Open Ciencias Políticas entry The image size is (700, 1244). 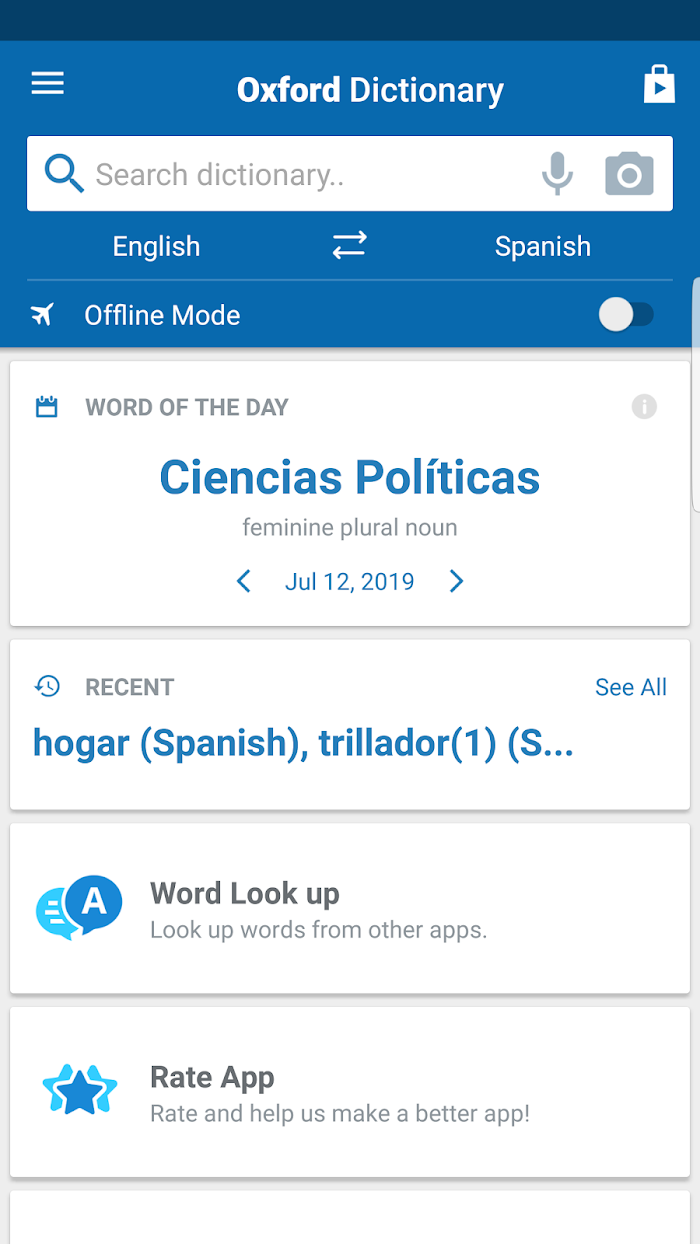(x=350, y=477)
